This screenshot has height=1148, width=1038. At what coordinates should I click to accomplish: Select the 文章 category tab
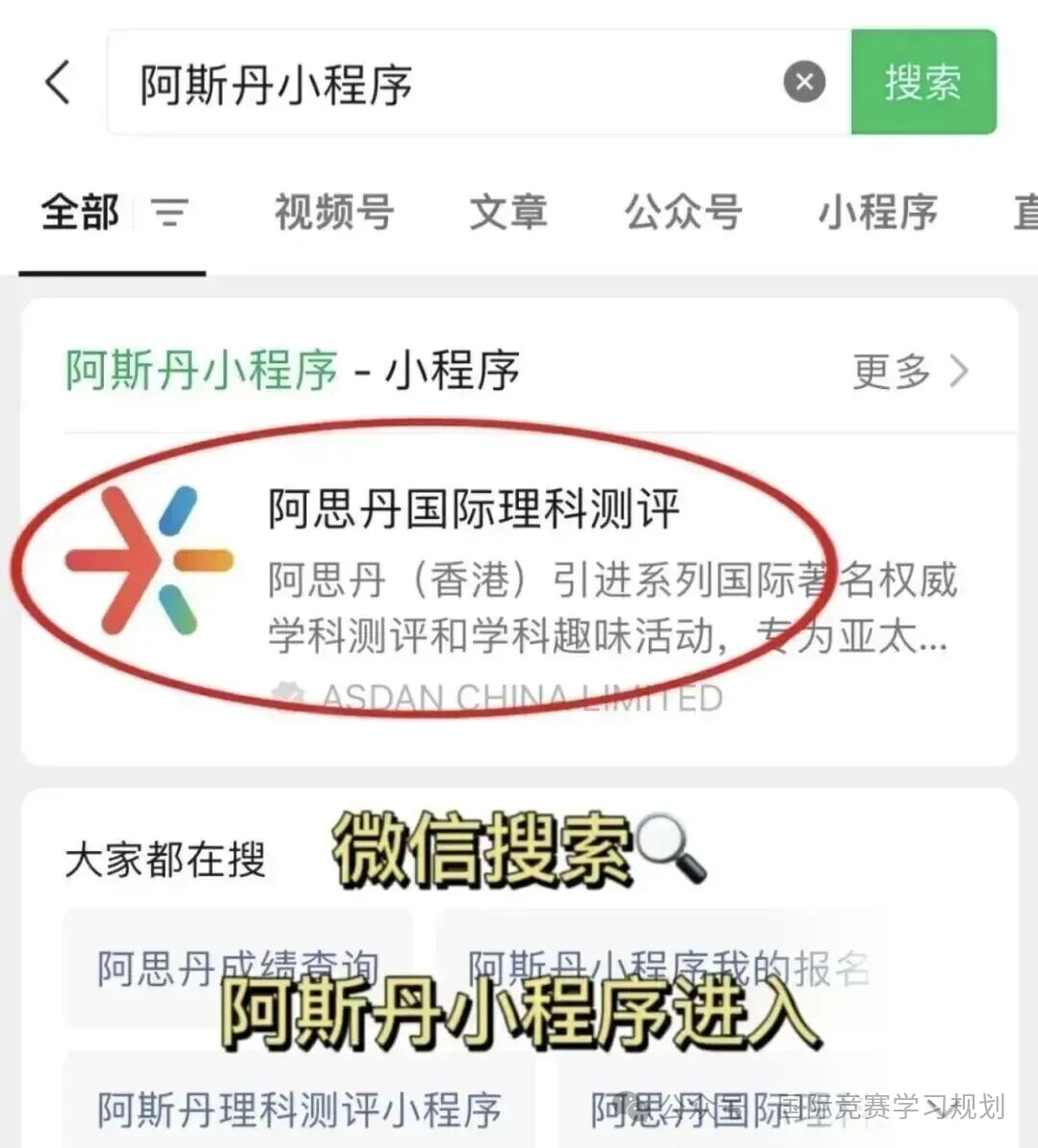click(x=509, y=213)
